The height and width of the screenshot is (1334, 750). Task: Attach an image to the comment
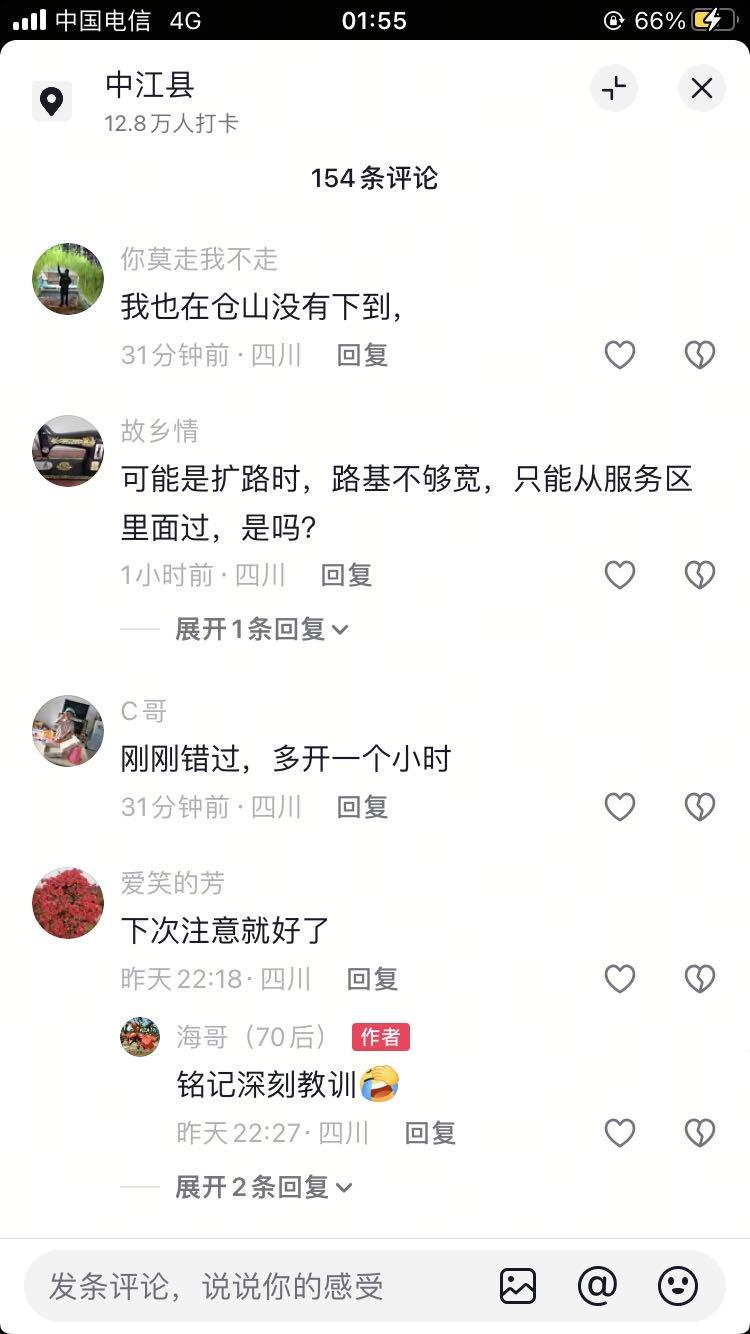tap(518, 1286)
